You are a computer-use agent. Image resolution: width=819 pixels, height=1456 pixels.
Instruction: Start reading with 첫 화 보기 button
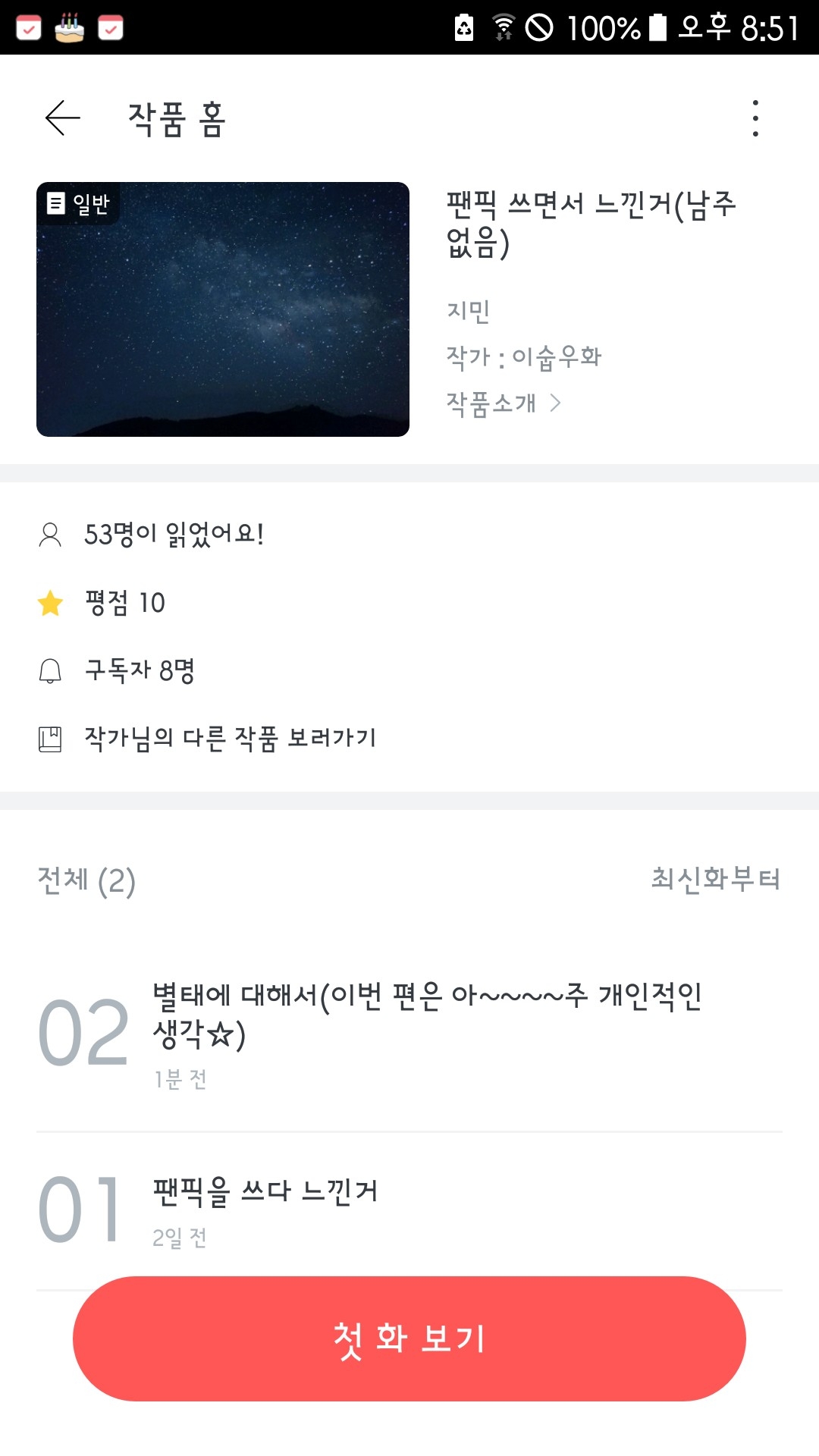pos(409,1338)
